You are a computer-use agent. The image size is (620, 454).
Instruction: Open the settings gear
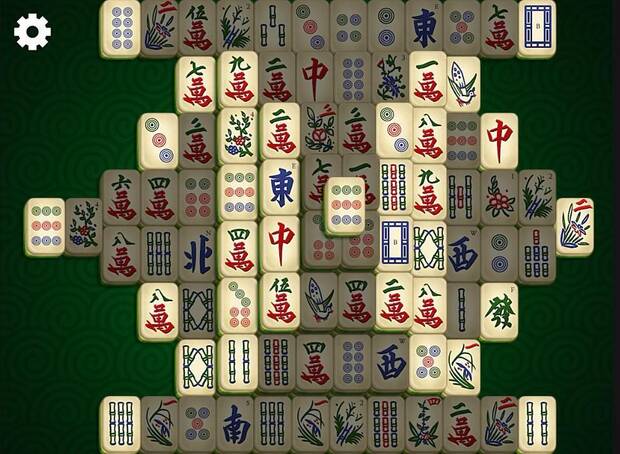pos(32,32)
